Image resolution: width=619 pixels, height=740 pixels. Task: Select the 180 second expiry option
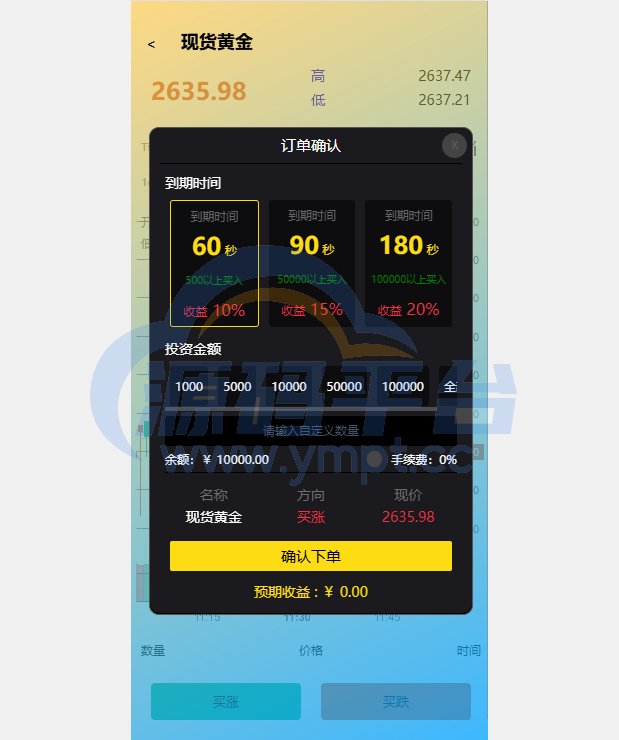(x=408, y=263)
